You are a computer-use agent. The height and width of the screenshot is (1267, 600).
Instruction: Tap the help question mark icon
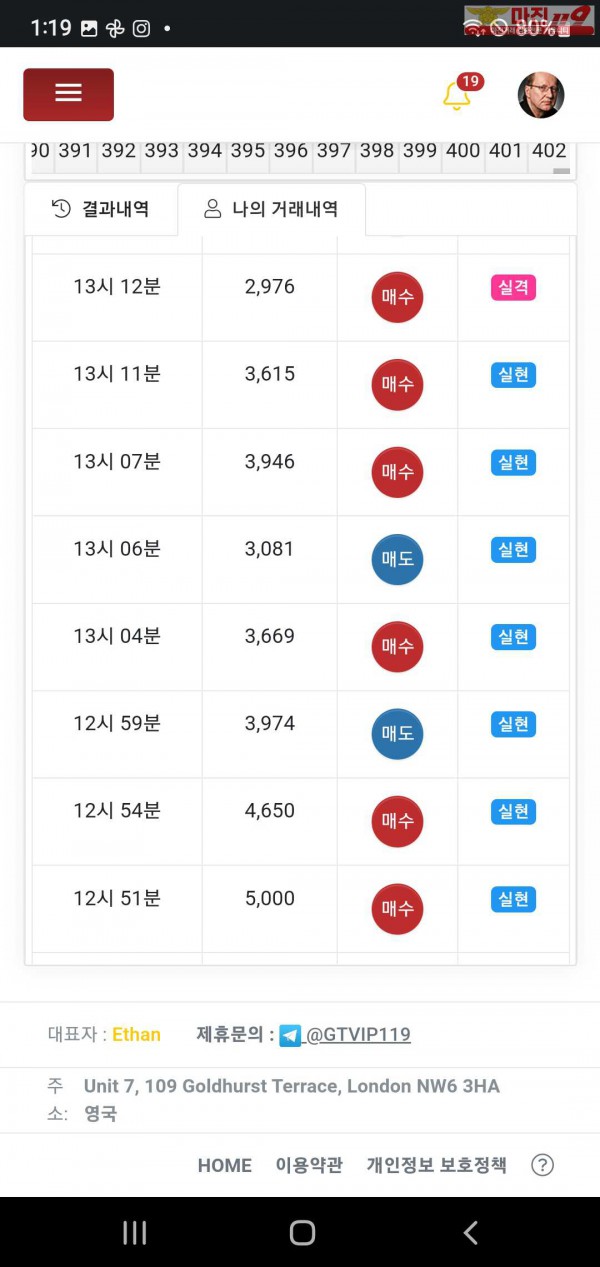542,1165
